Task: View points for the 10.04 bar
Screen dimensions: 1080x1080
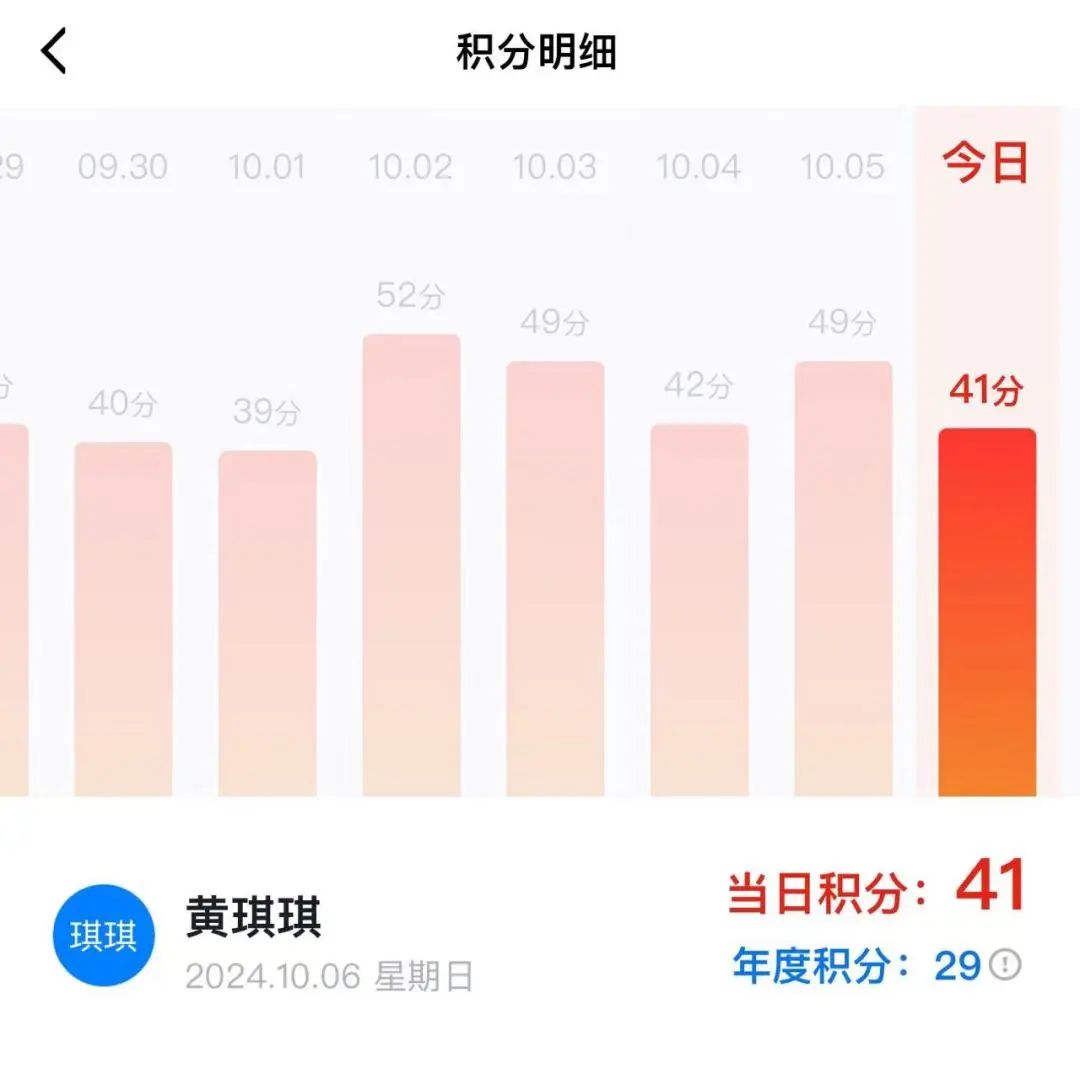Action: (699, 609)
